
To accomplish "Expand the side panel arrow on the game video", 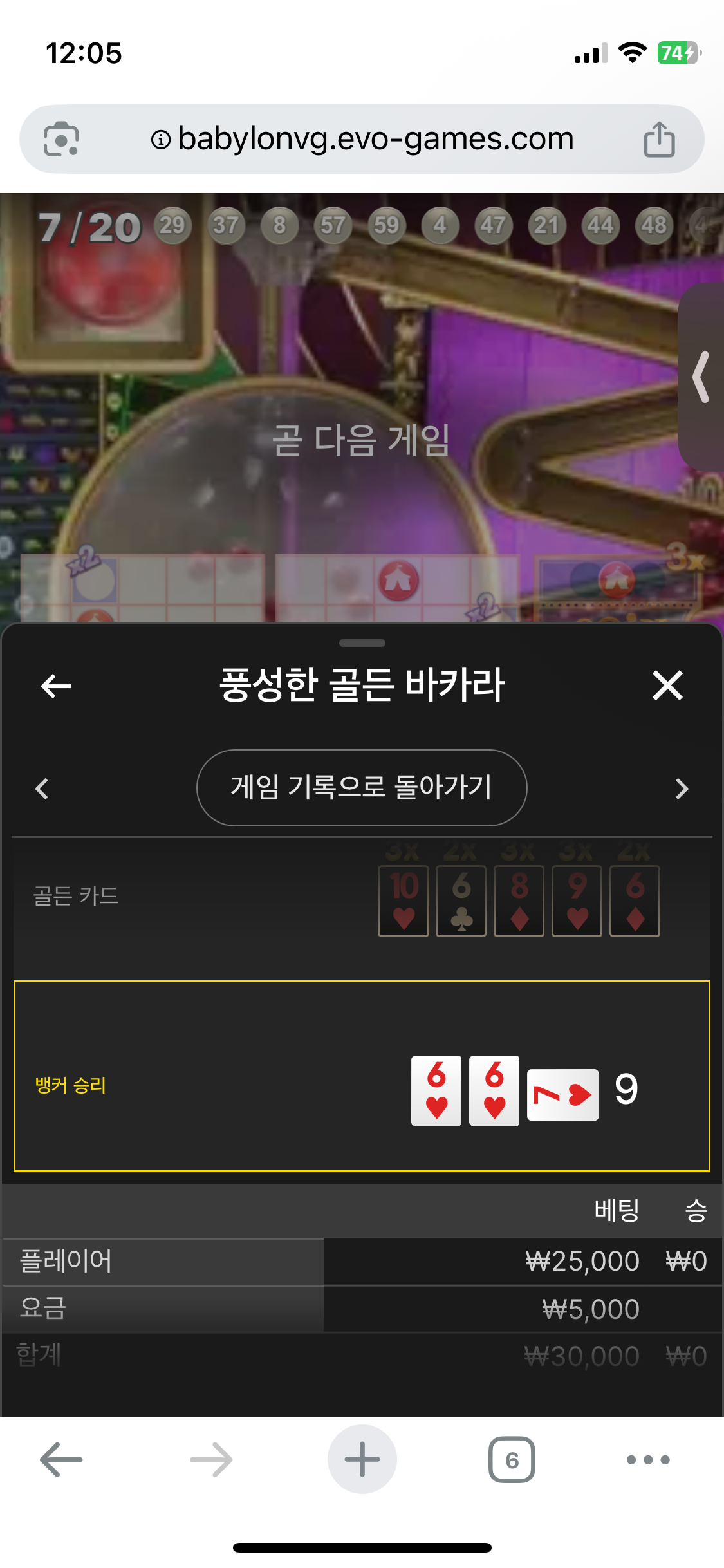I will (701, 377).
